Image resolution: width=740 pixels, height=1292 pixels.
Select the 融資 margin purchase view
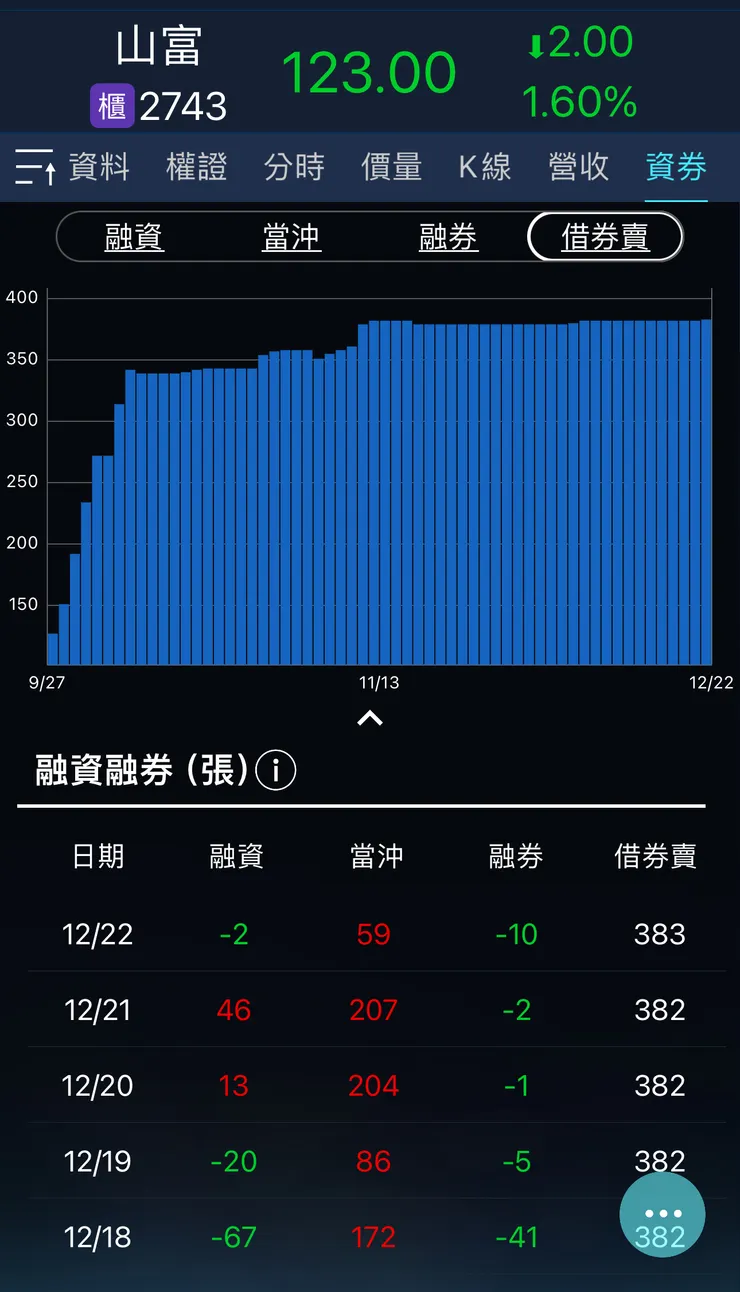pos(135,237)
